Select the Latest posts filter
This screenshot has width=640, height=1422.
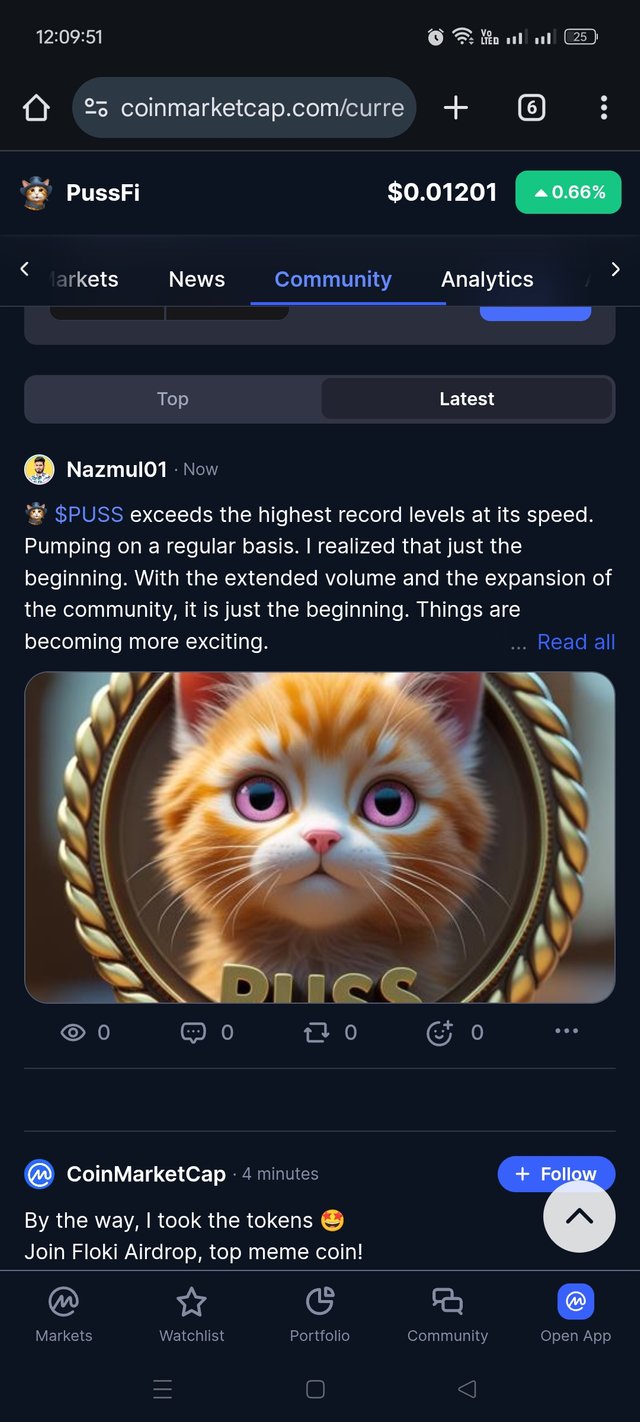click(x=466, y=399)
